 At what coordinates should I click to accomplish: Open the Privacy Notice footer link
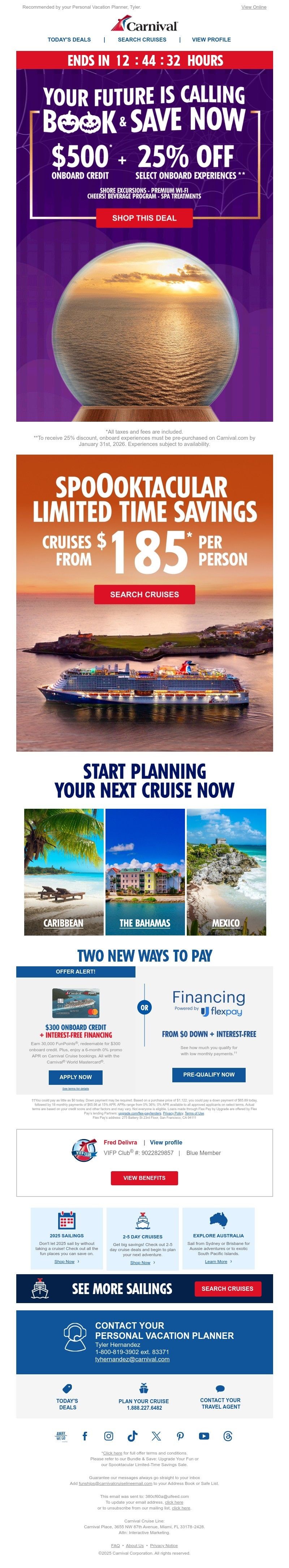coord(164,1546)
